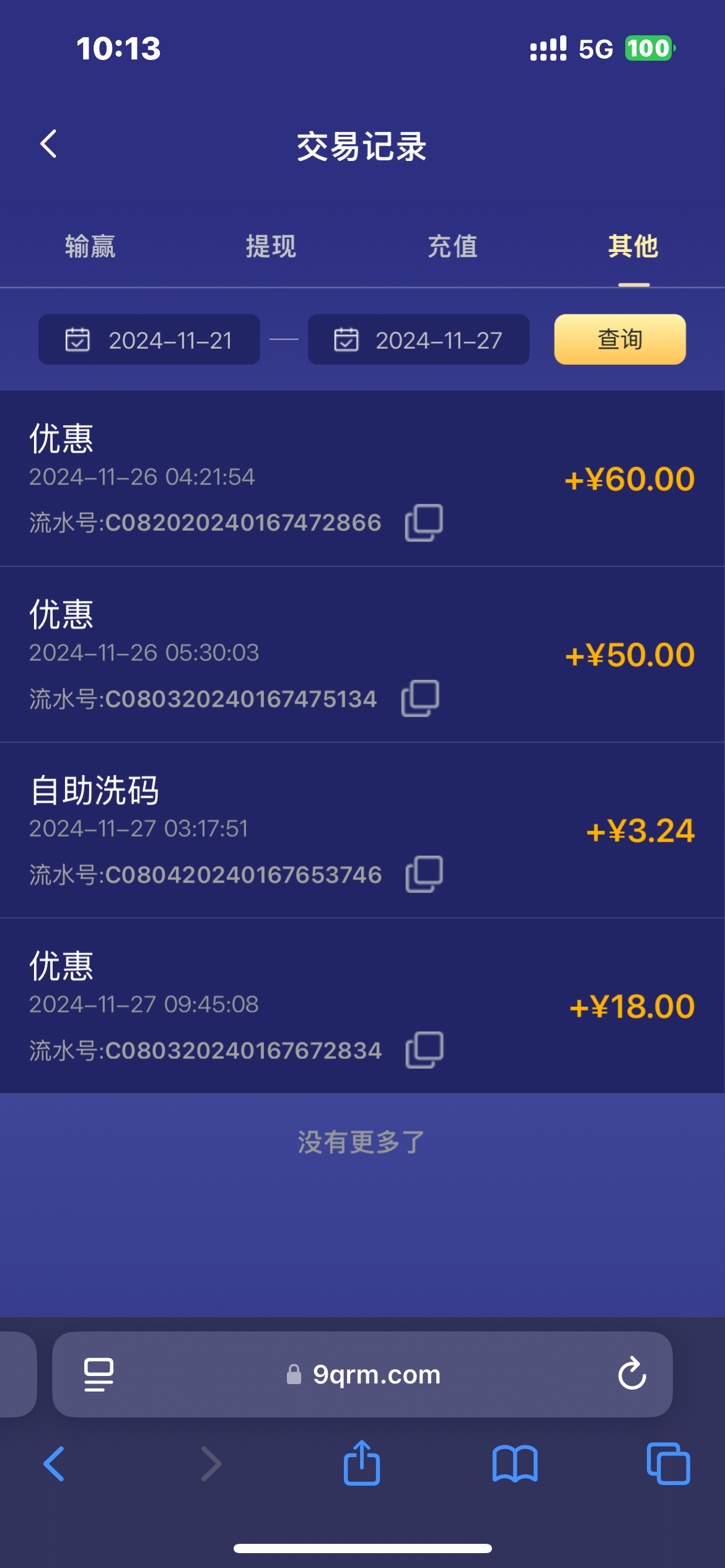
Task: Open the Safari share sheet
Action: tap(362, 1464)
